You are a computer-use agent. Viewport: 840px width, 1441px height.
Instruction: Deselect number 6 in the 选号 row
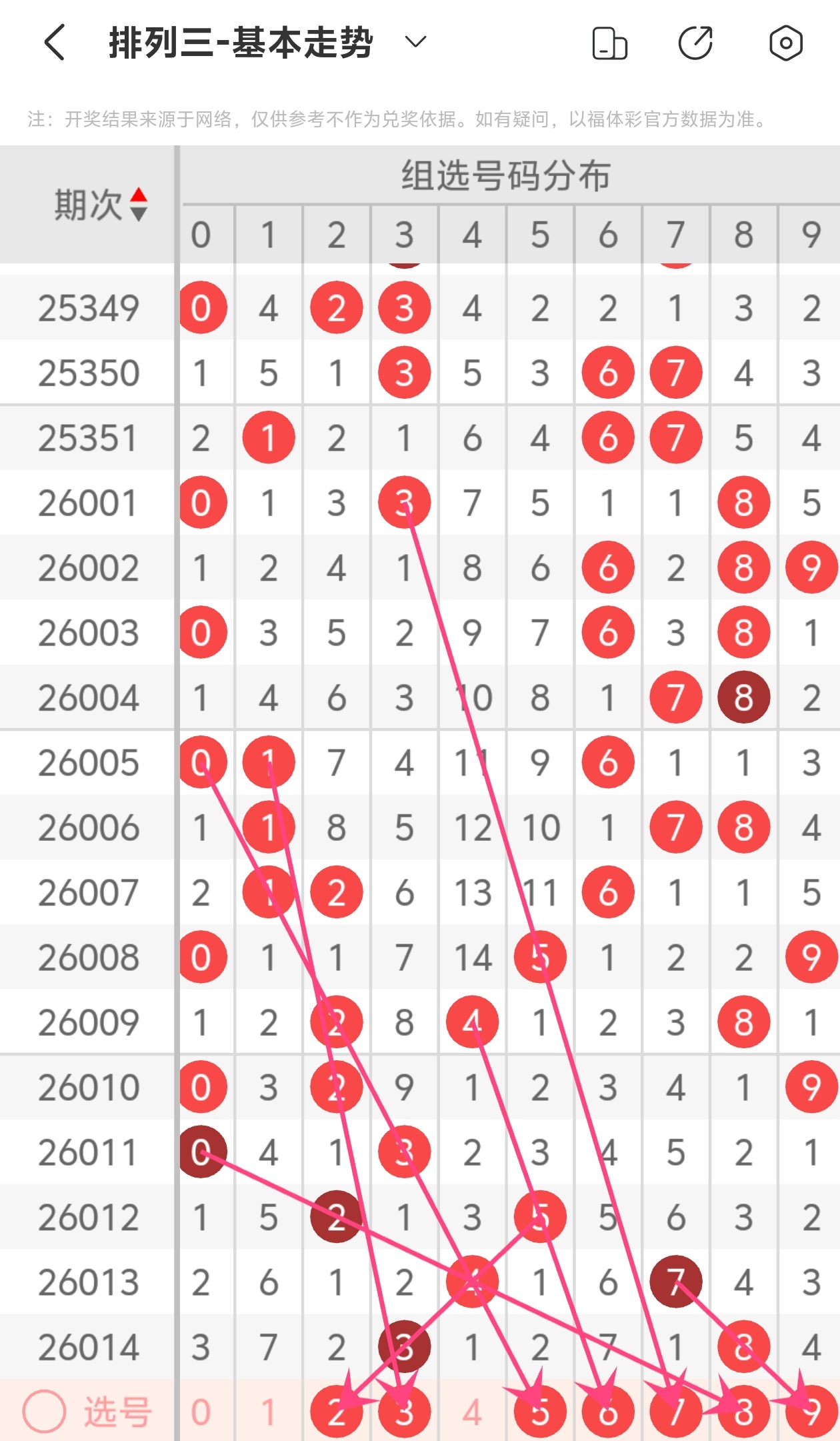coord(608,1412)
